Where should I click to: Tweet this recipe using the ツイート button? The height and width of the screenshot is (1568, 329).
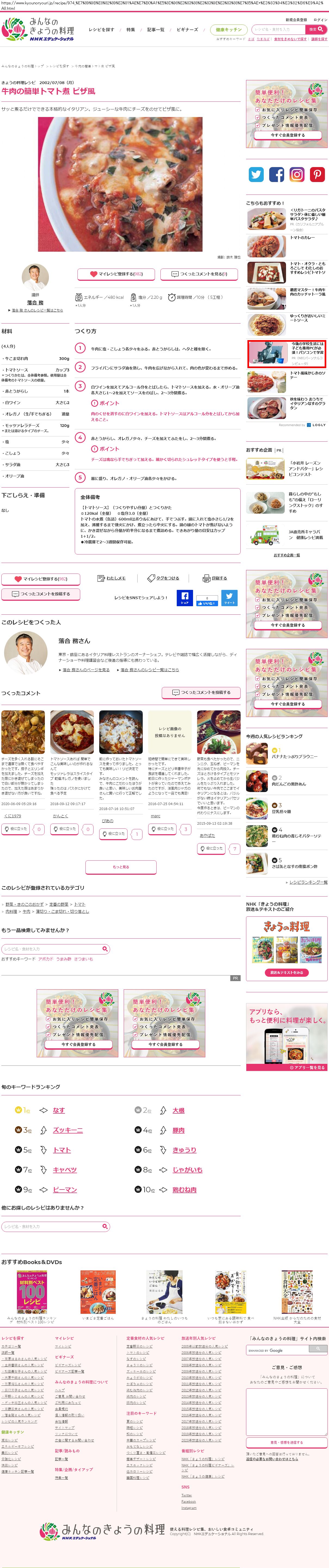[x=229, y=597]
